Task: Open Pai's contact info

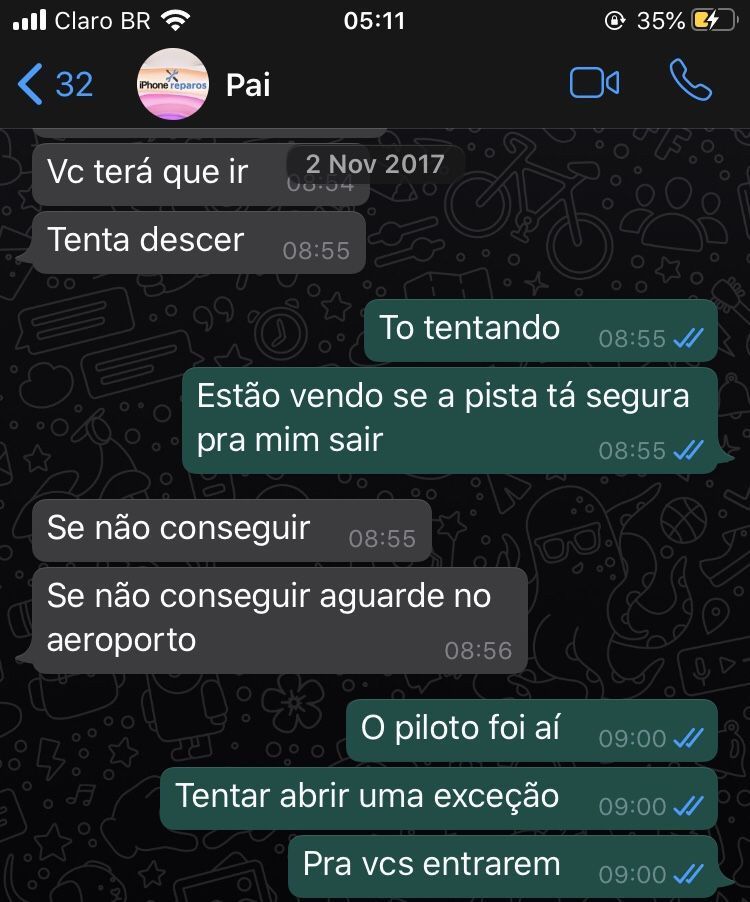Action: coord(249,85)
